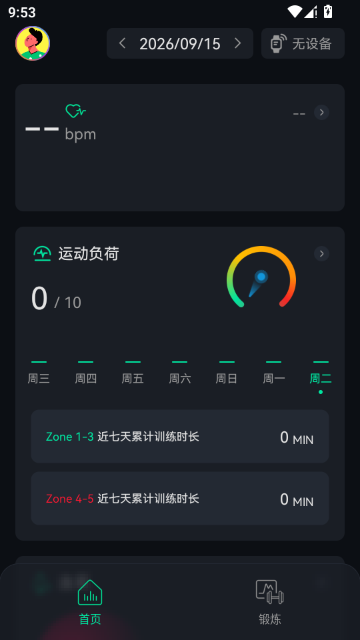Open the profile avatar
This screenshot has width=360, height=640.
tap(33, 43)
